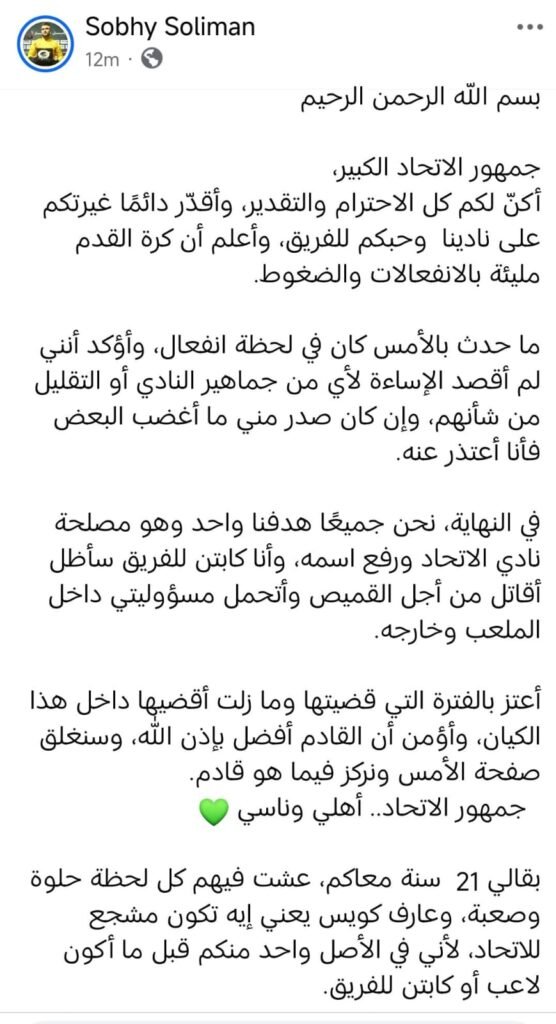Tap the 12m post timestamp

(103, 60)
